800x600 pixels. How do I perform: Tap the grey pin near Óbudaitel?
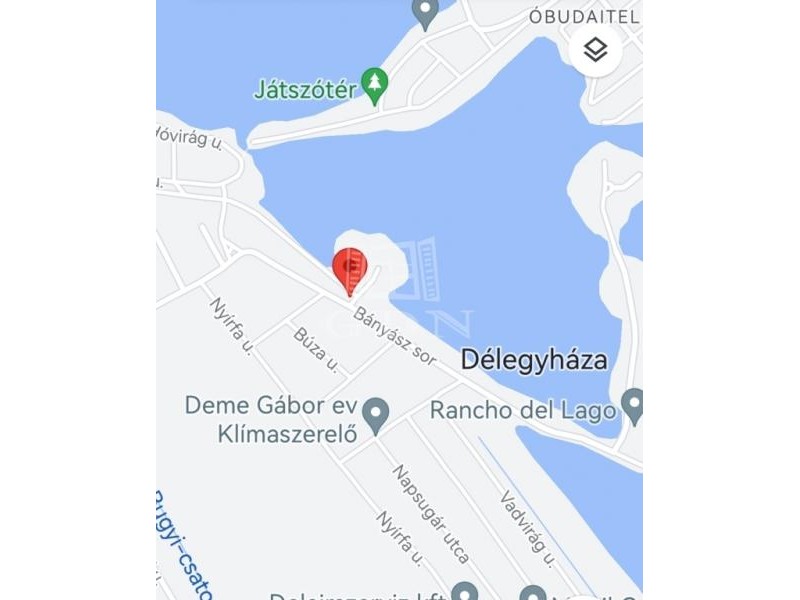point(426,13)
